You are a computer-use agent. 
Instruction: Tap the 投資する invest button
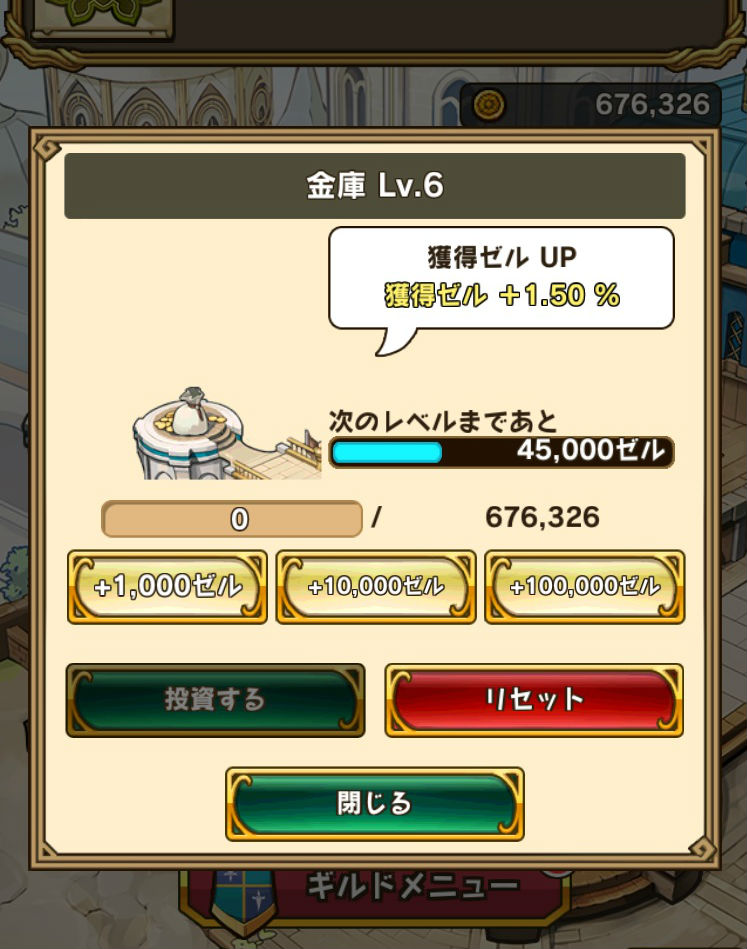click(x=215, y=700)
